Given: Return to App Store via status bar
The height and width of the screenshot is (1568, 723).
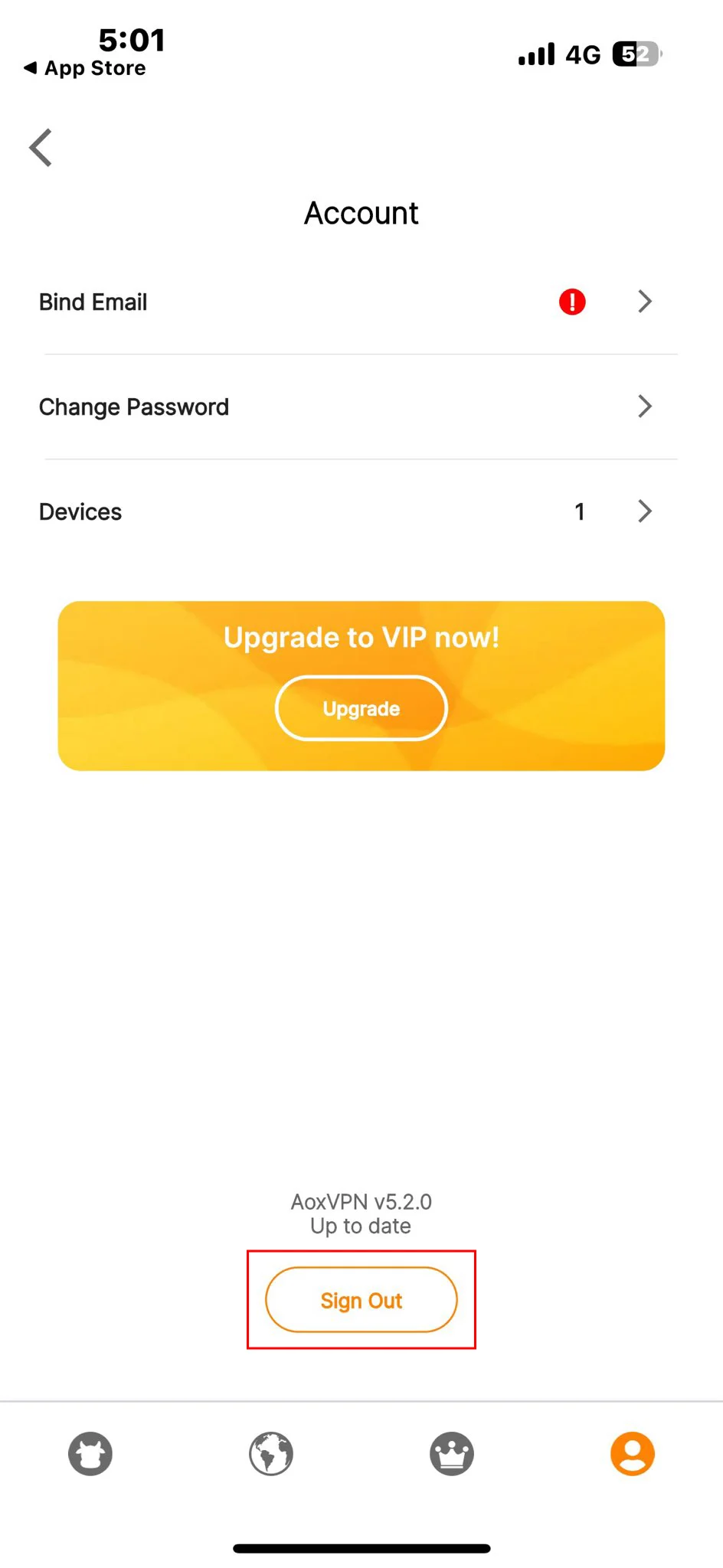Looking at the screenshot, I should pyautogui.click(x=86, y=68).
